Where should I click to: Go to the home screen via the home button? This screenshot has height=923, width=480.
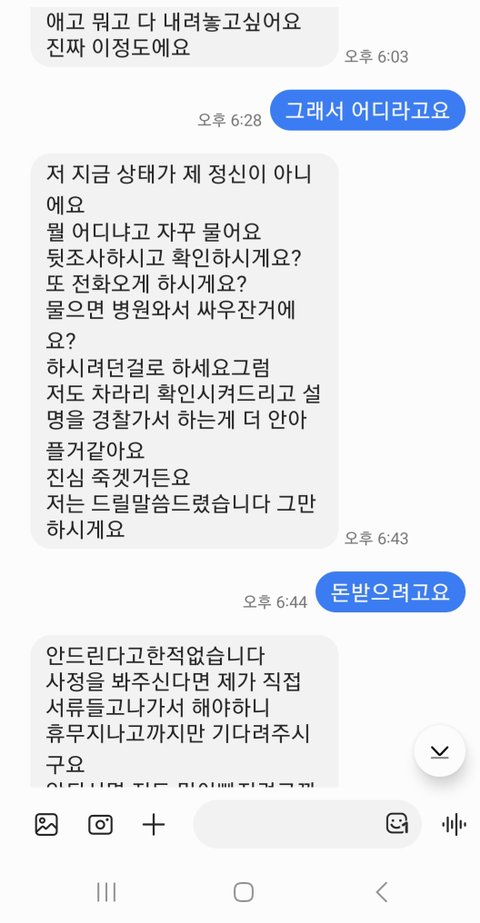tap(243, 892)
